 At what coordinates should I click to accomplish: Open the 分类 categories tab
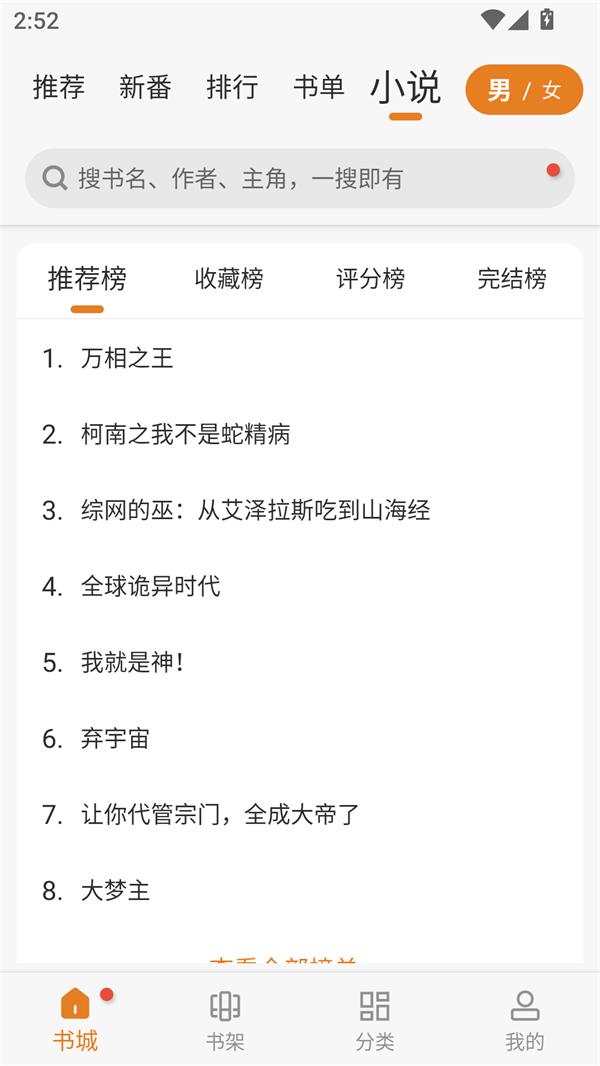(x=375, y=1019)
